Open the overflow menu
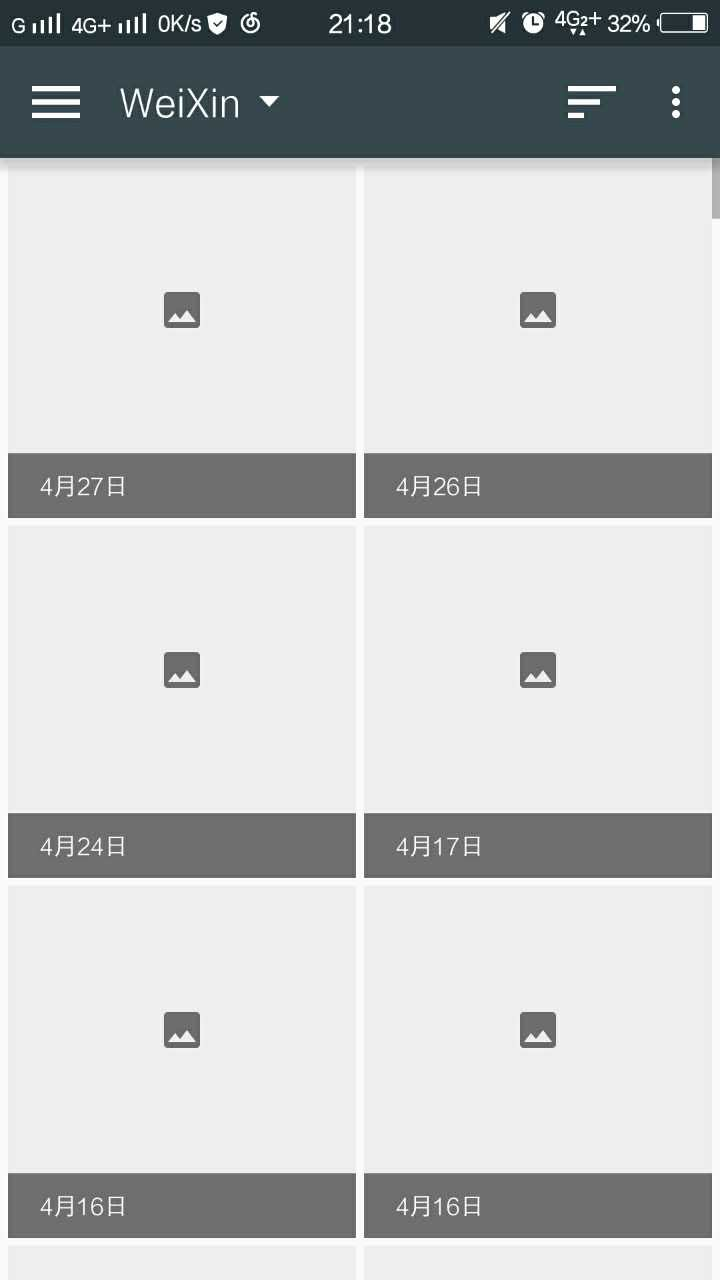The height and width of the screenshot is (1280, 720). point(676,102)
